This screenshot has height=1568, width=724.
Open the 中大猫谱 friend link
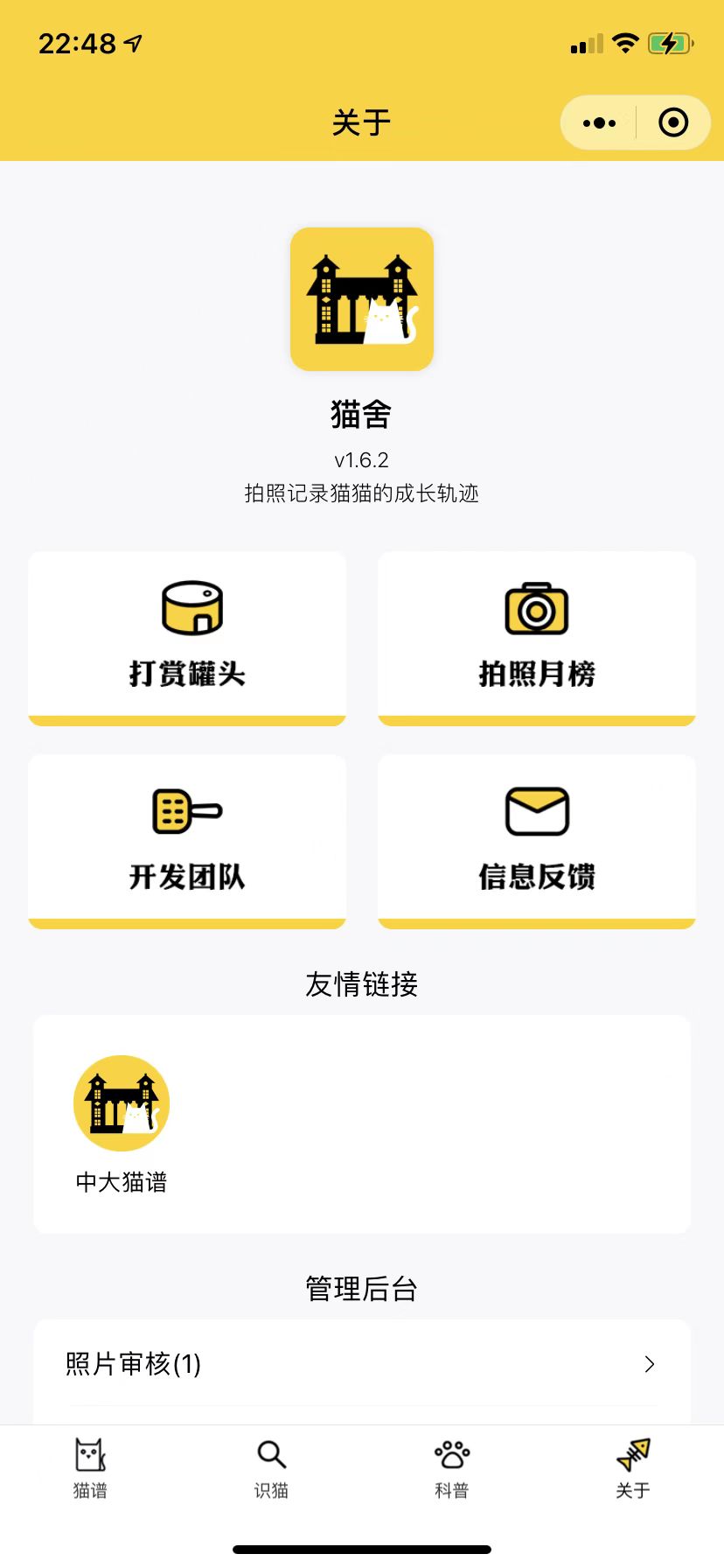[x=122, y=1125]
